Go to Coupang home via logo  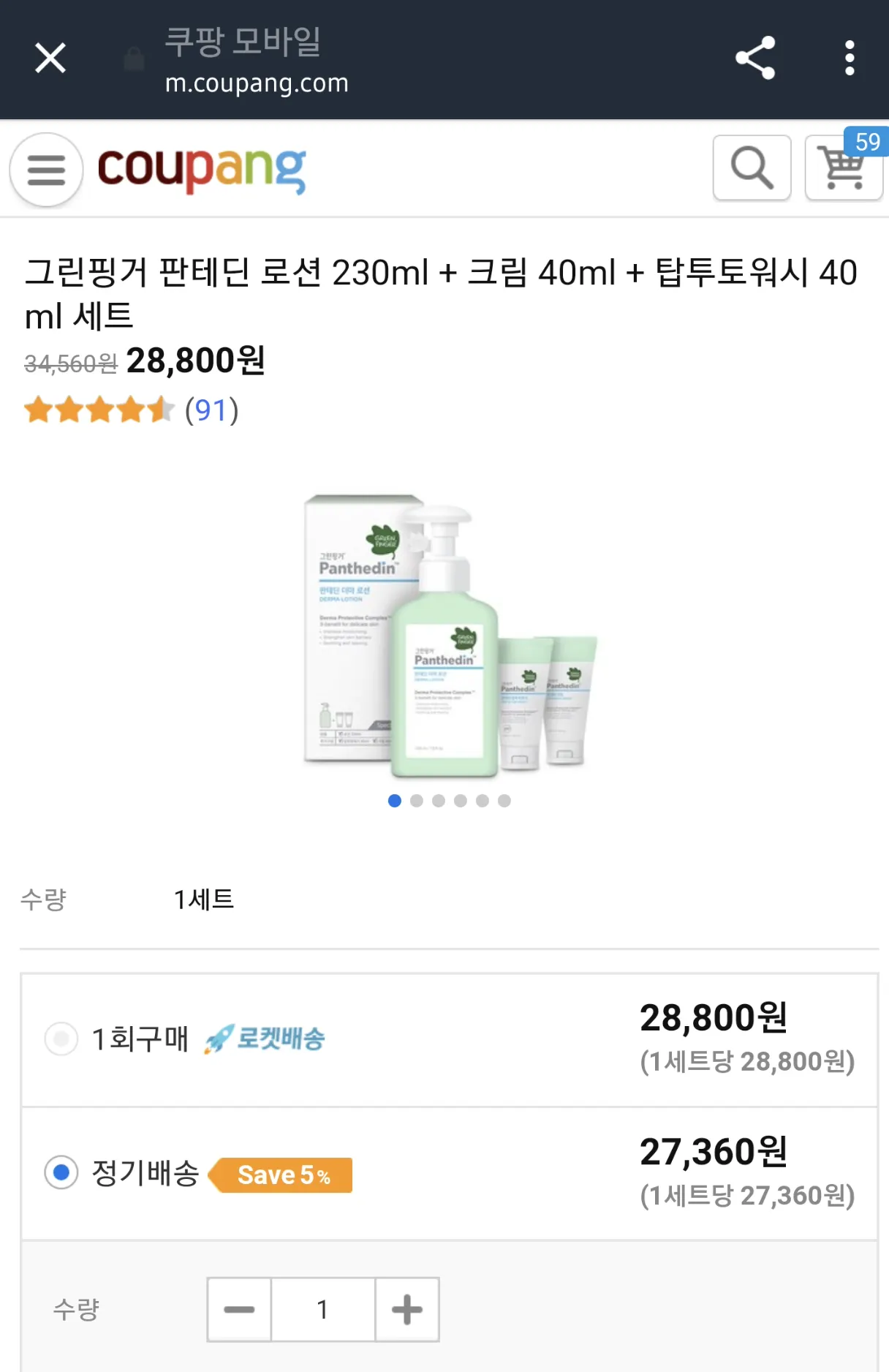(202, 170)
